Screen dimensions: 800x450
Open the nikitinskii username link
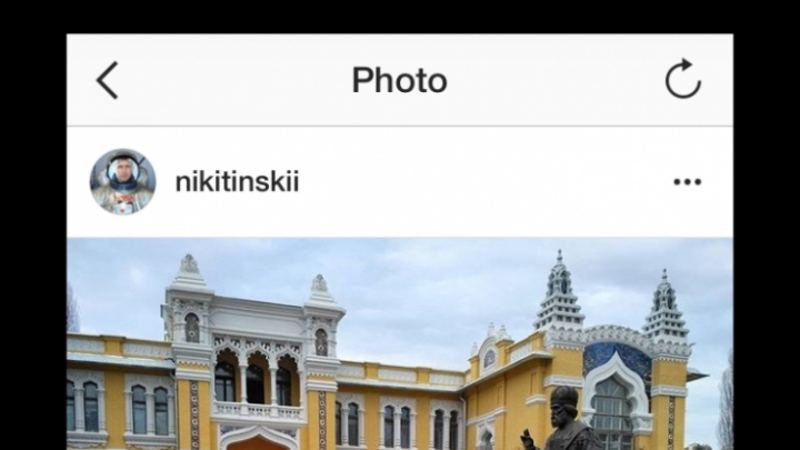point(236,182)
